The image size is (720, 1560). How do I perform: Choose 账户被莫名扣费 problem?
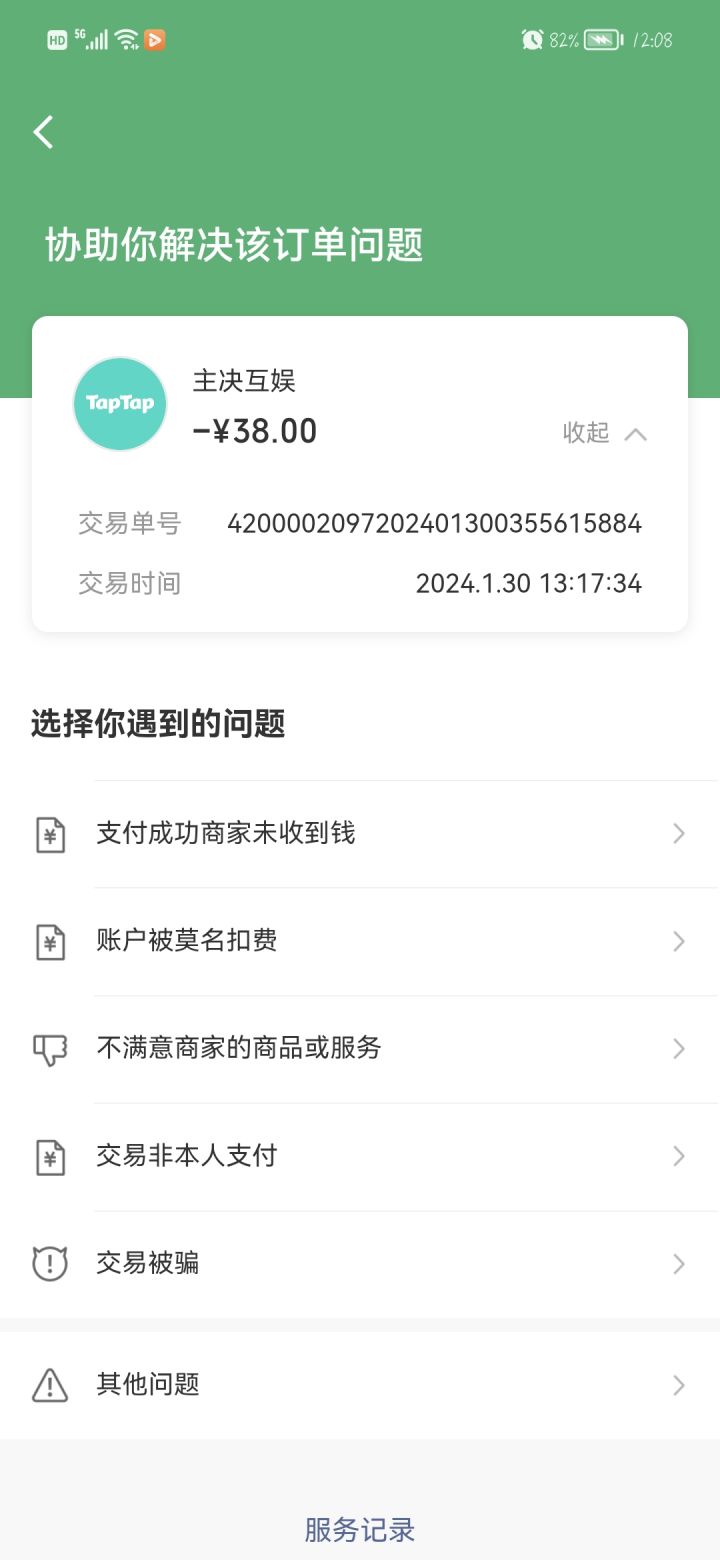360,941
